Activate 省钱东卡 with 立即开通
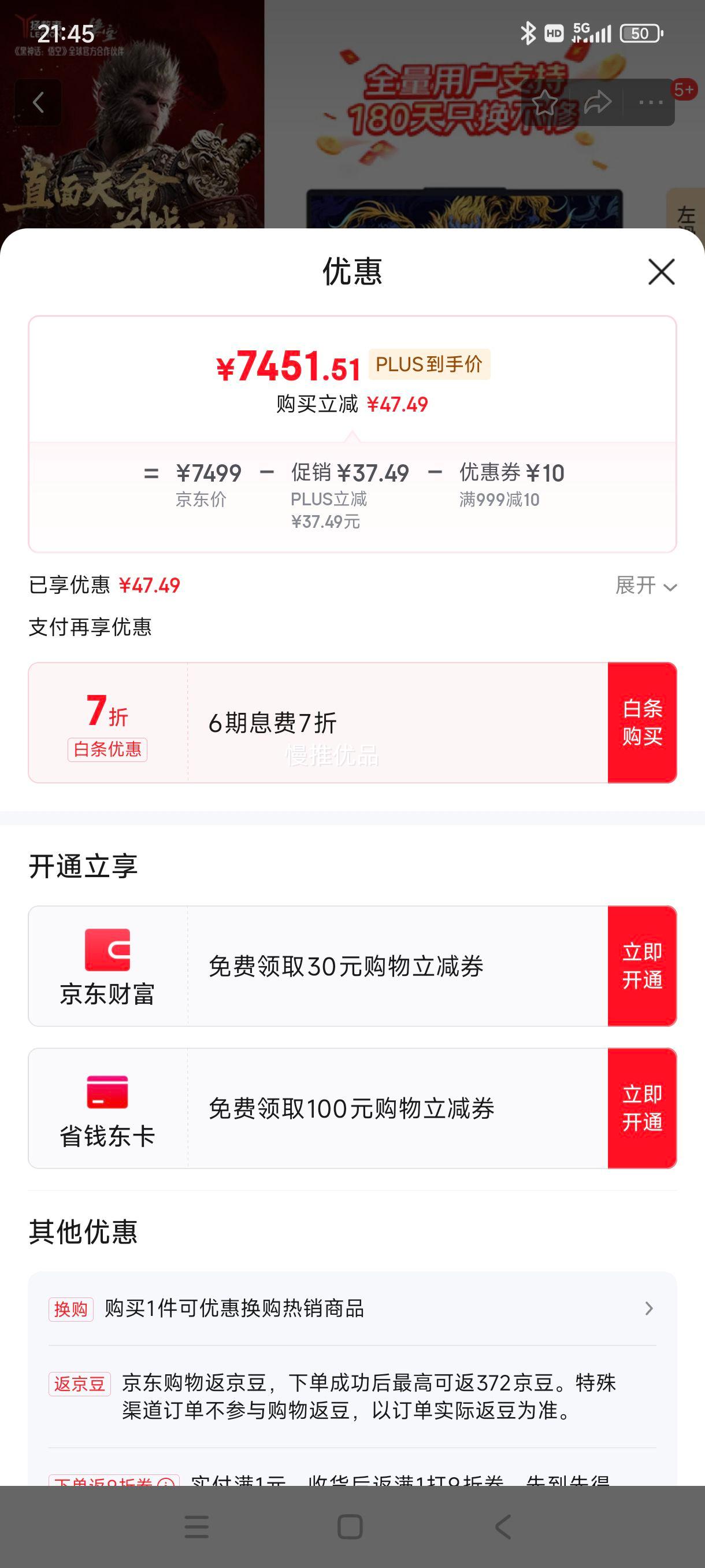705x1568 pixels. pyautogui.click(x=642, y=1108)
